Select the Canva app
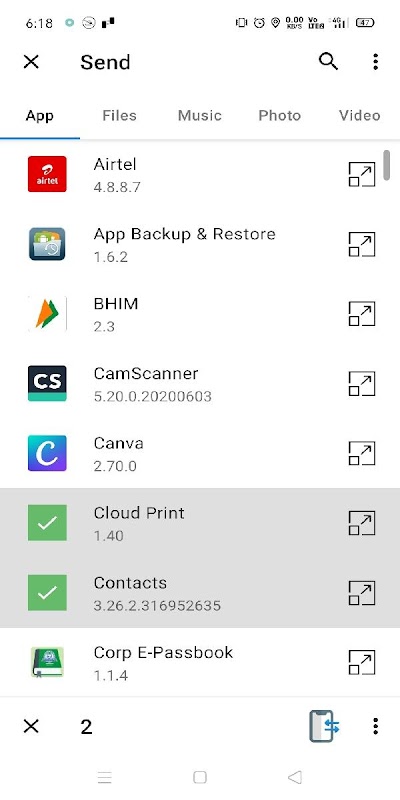400x800 pixels. tap(200, 453)
